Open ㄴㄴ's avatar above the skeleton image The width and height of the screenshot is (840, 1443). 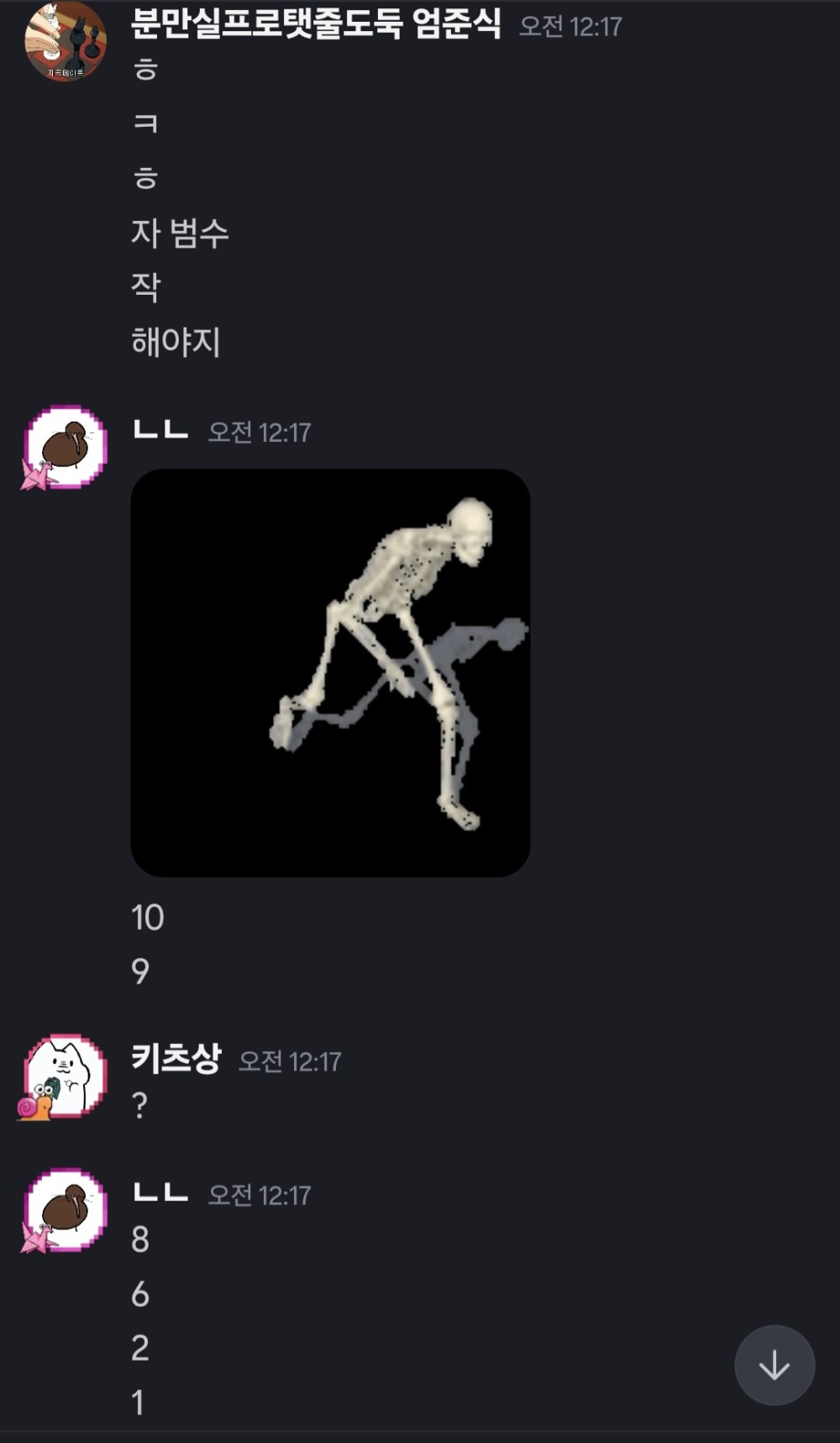(x=66, y=447)
